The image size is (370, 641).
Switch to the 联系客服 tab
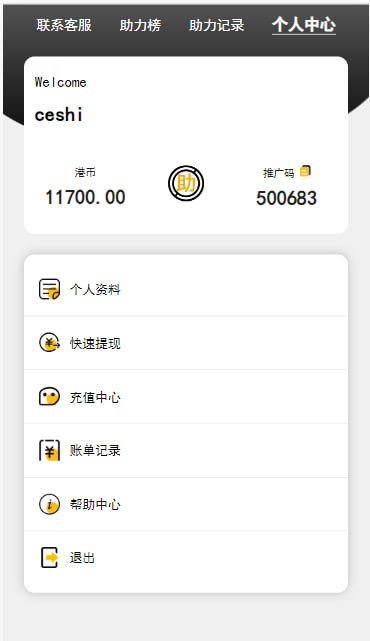click(64, 25)
